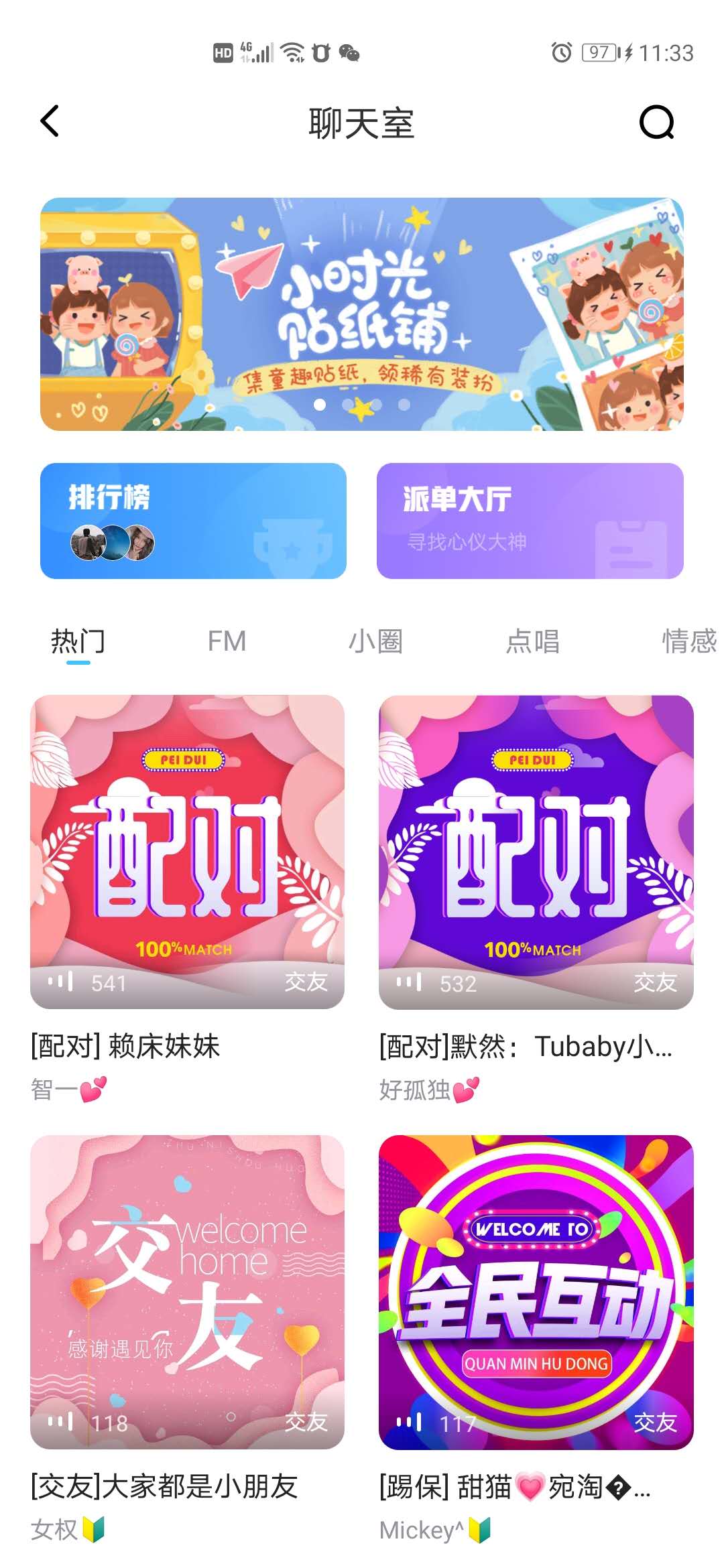Switch to the FM tab
This screenshot has width=724, height=1568.
pyautogui.click(x=227, y=641)
